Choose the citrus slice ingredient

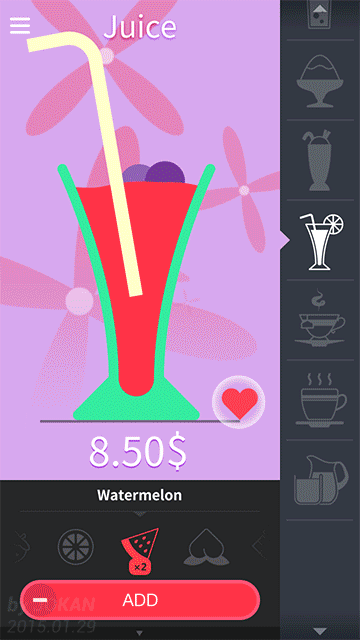pos(76,547)
